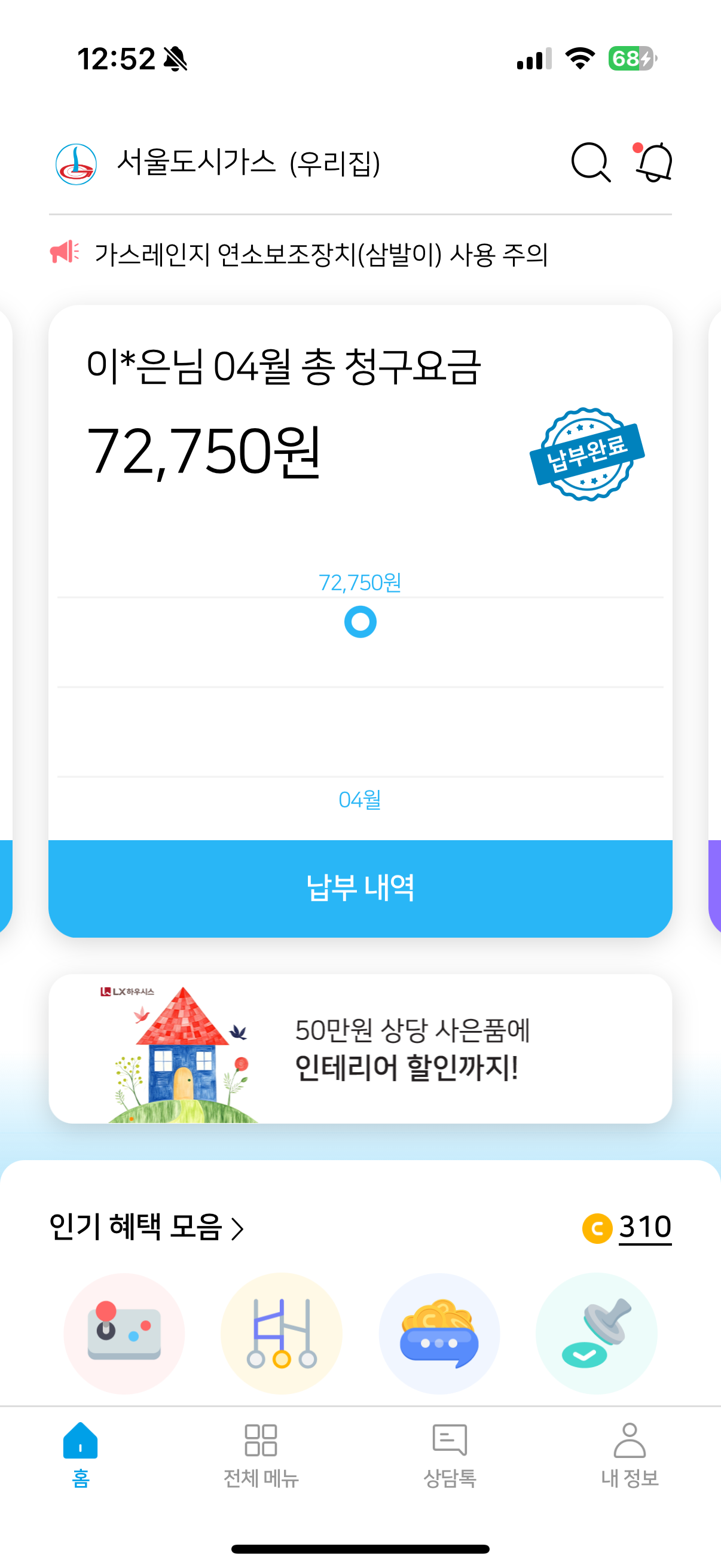Open 인기 혜택 모음 benefits list

pos(146,1227)
